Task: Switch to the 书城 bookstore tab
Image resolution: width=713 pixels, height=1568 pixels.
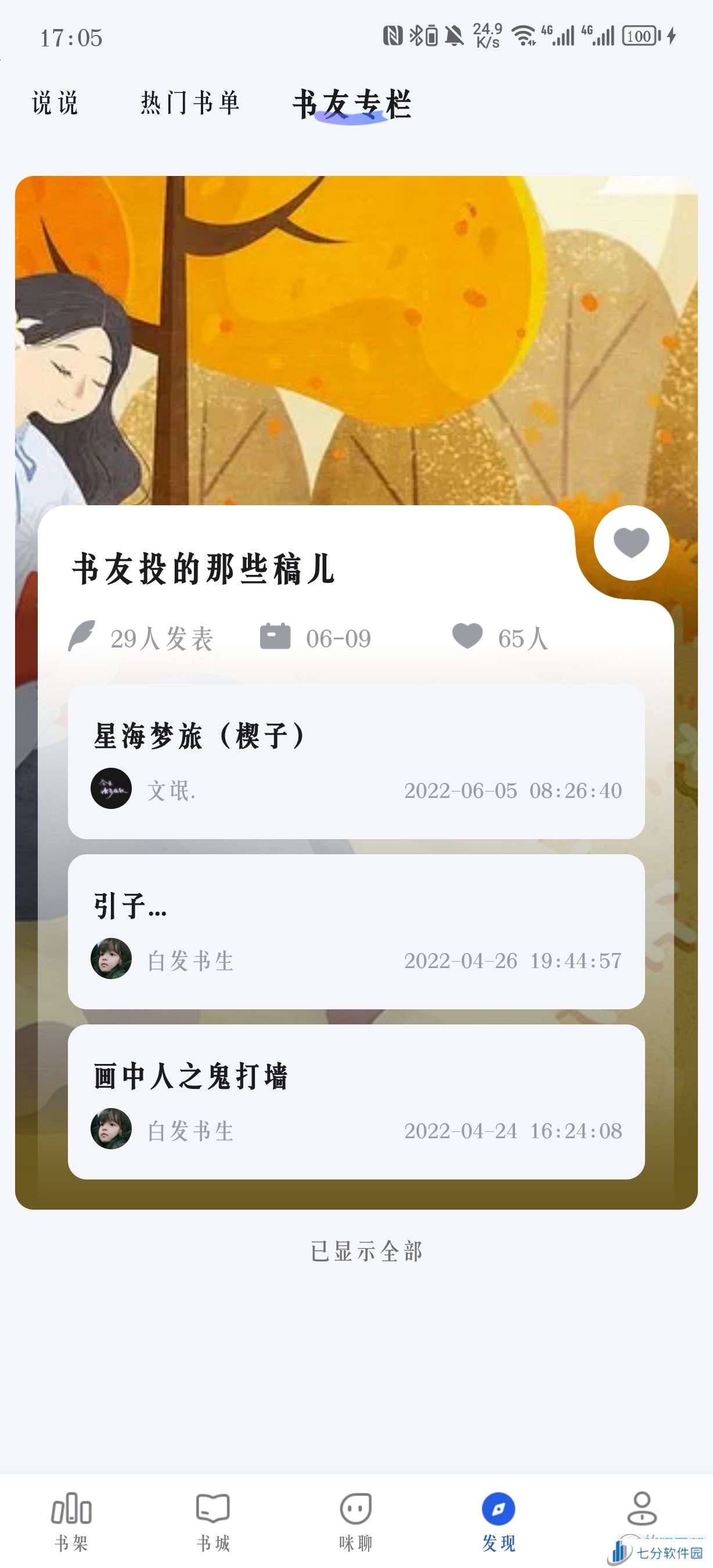Action: [x=214, y=1520]
